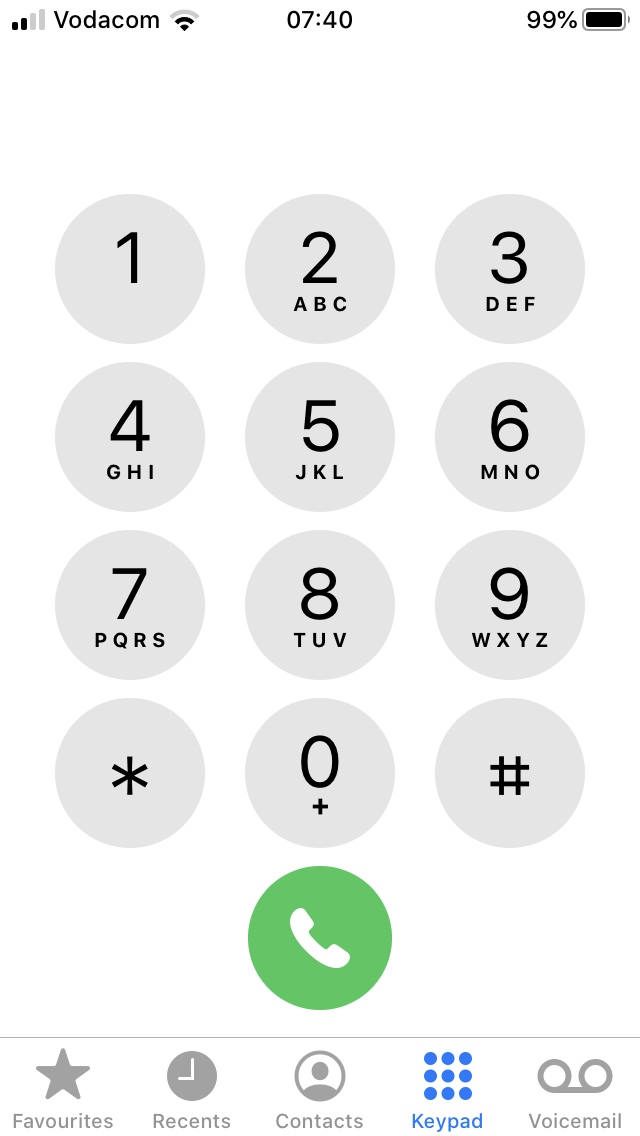Switch to the Favourites tab
The image size is (640, 1136).
click(63, 1089)
